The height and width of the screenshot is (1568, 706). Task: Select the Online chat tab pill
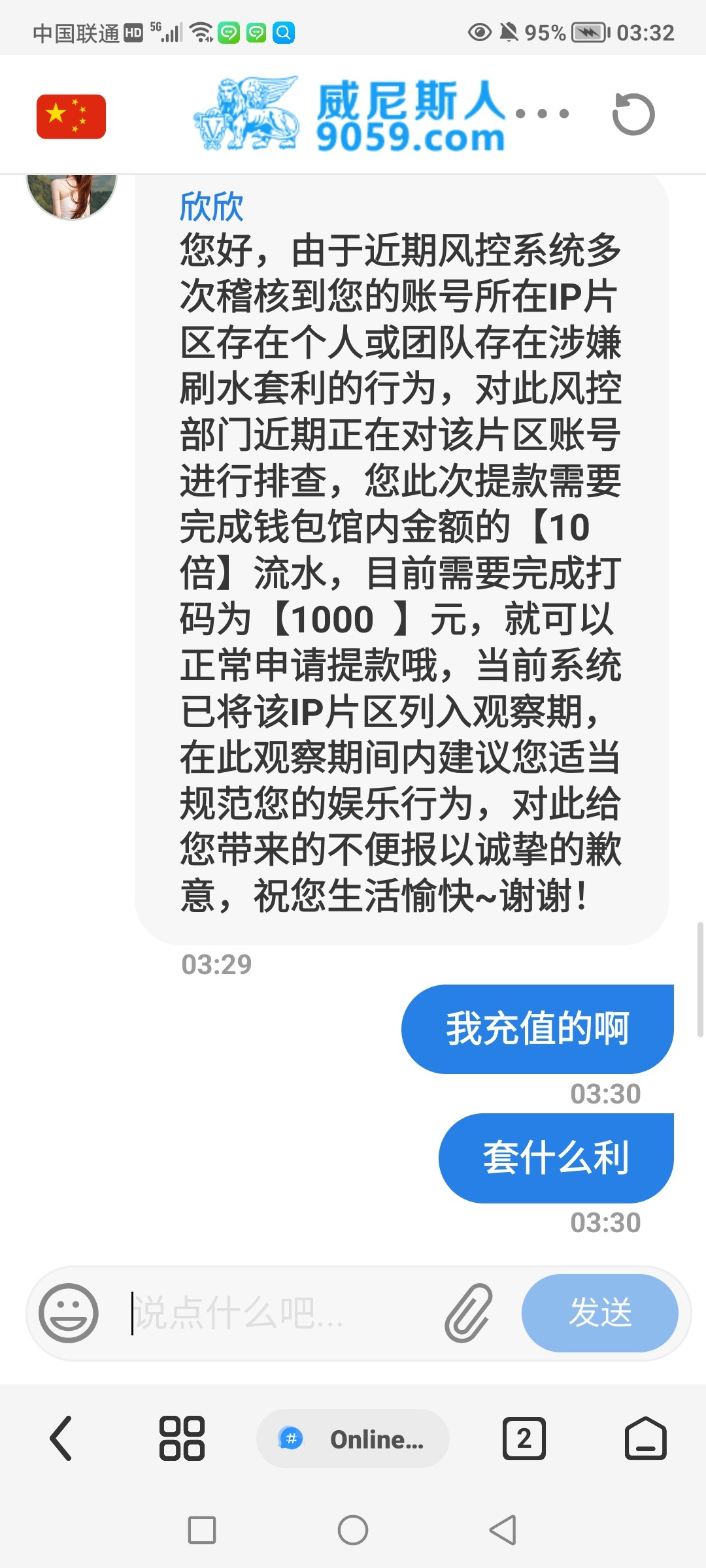tap(352, 1439)
